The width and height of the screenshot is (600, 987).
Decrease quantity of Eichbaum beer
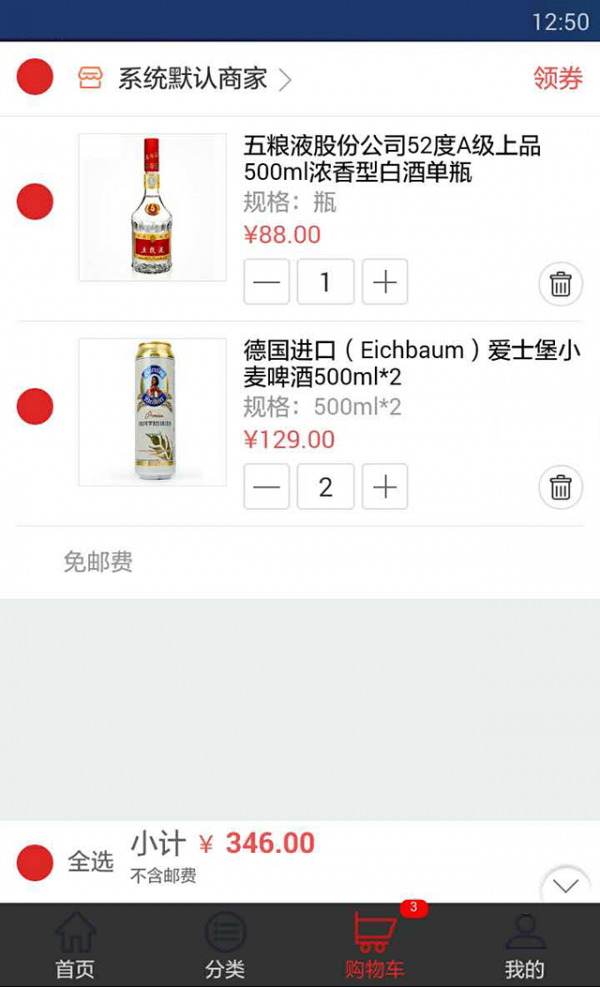click(267, 487)
